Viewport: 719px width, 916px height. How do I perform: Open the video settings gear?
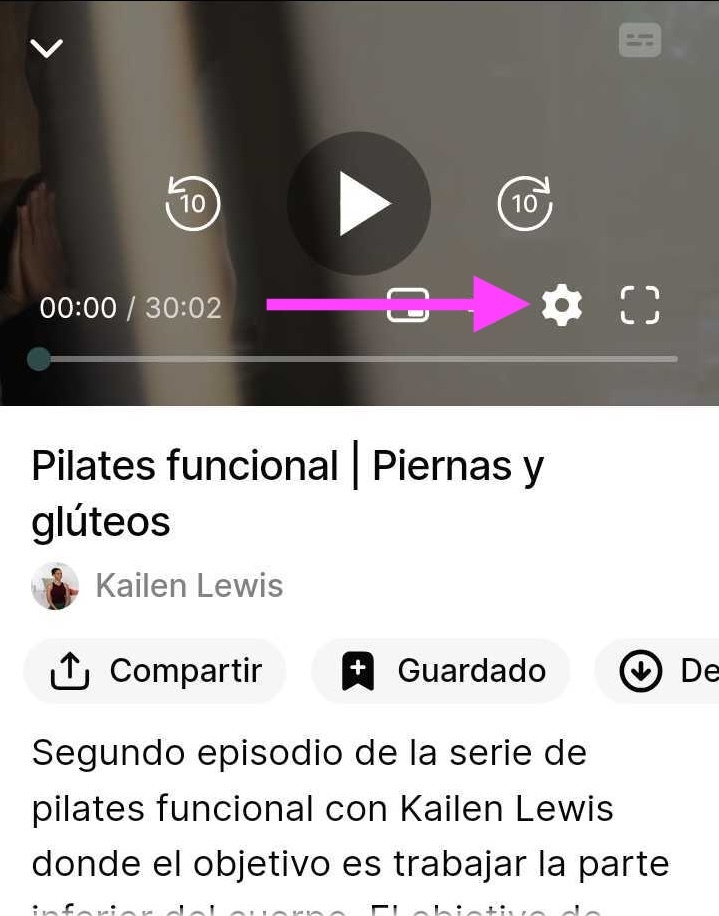click(561, 305)
